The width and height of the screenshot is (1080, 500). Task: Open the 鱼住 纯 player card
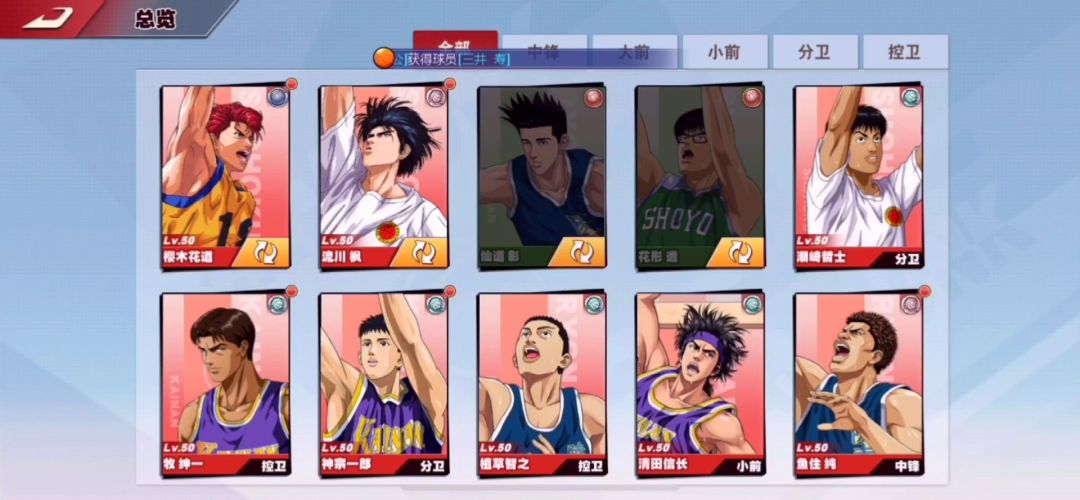pyautogui.click(x=858, y=384)
